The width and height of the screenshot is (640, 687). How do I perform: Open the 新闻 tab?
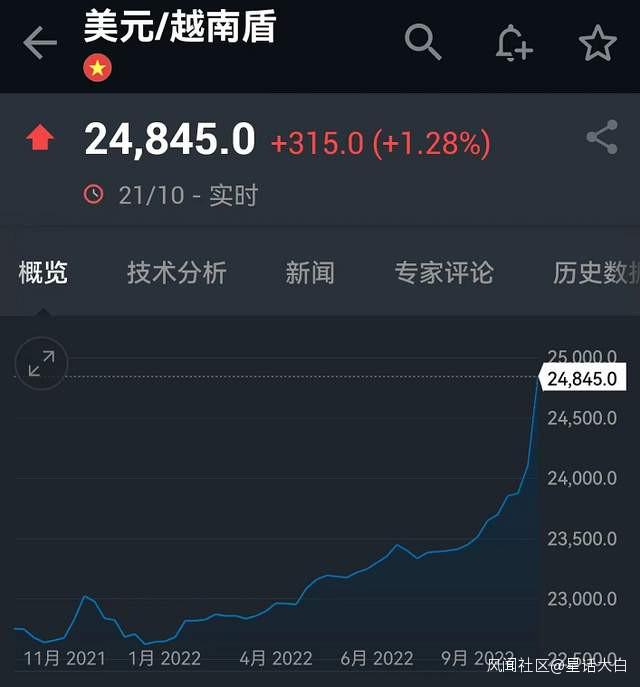[310, 272]
